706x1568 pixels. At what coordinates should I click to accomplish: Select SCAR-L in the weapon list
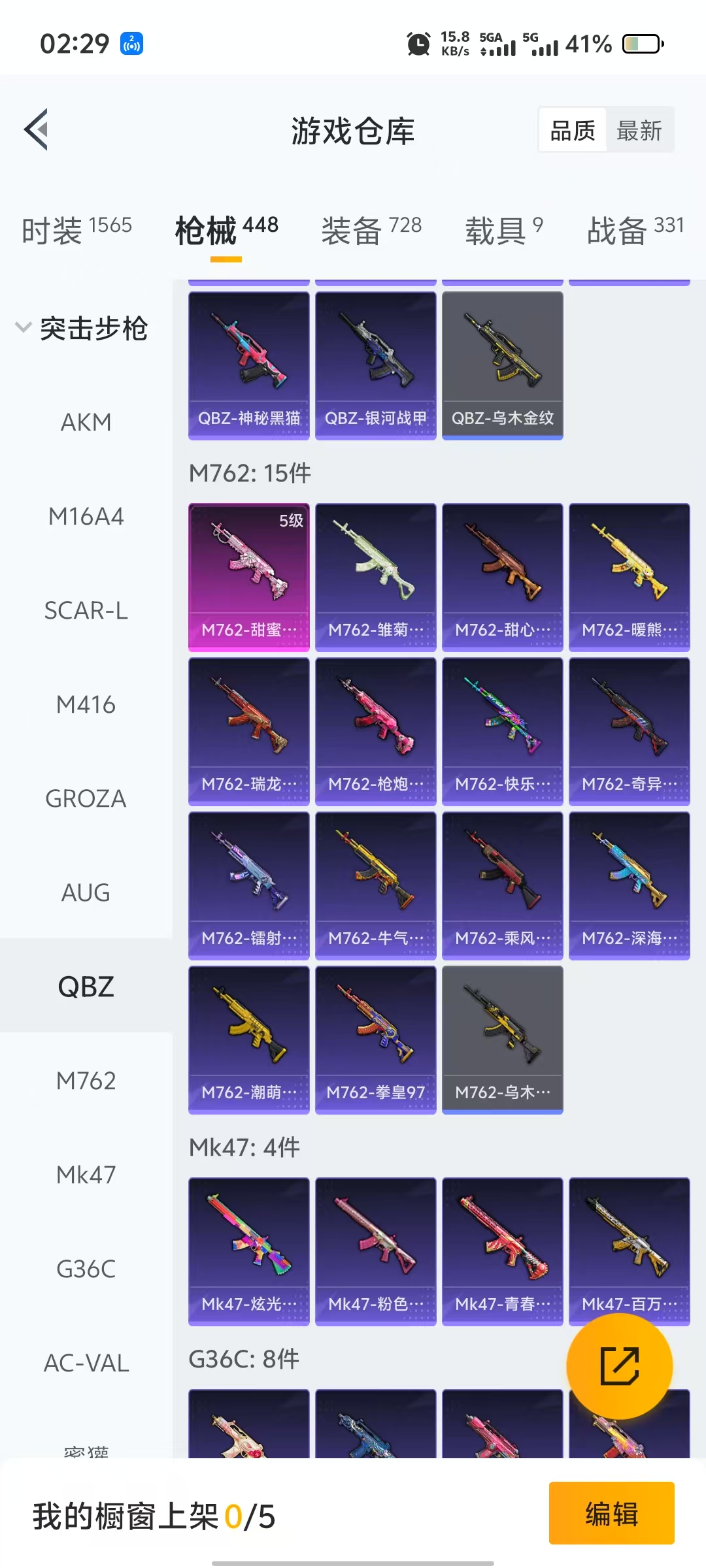(x=86, y=610)
